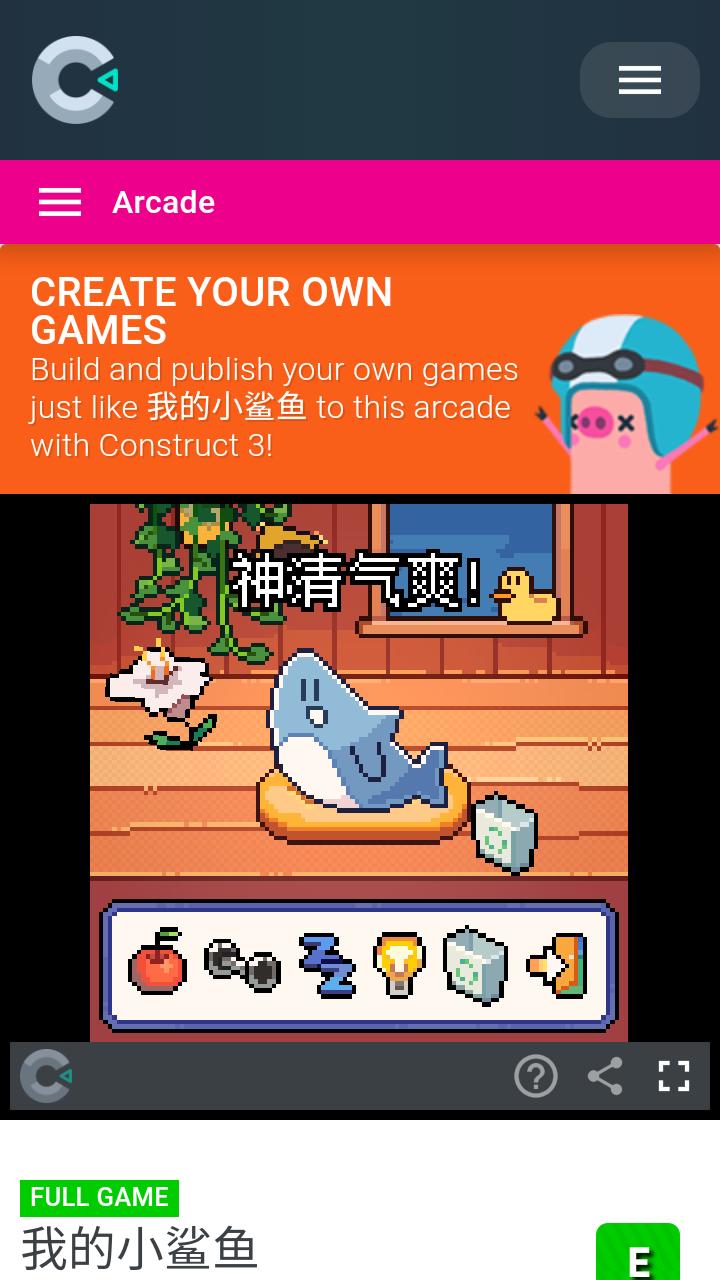Open the Arcade section menu
The image size is (720, 1280).
[60, 202]
